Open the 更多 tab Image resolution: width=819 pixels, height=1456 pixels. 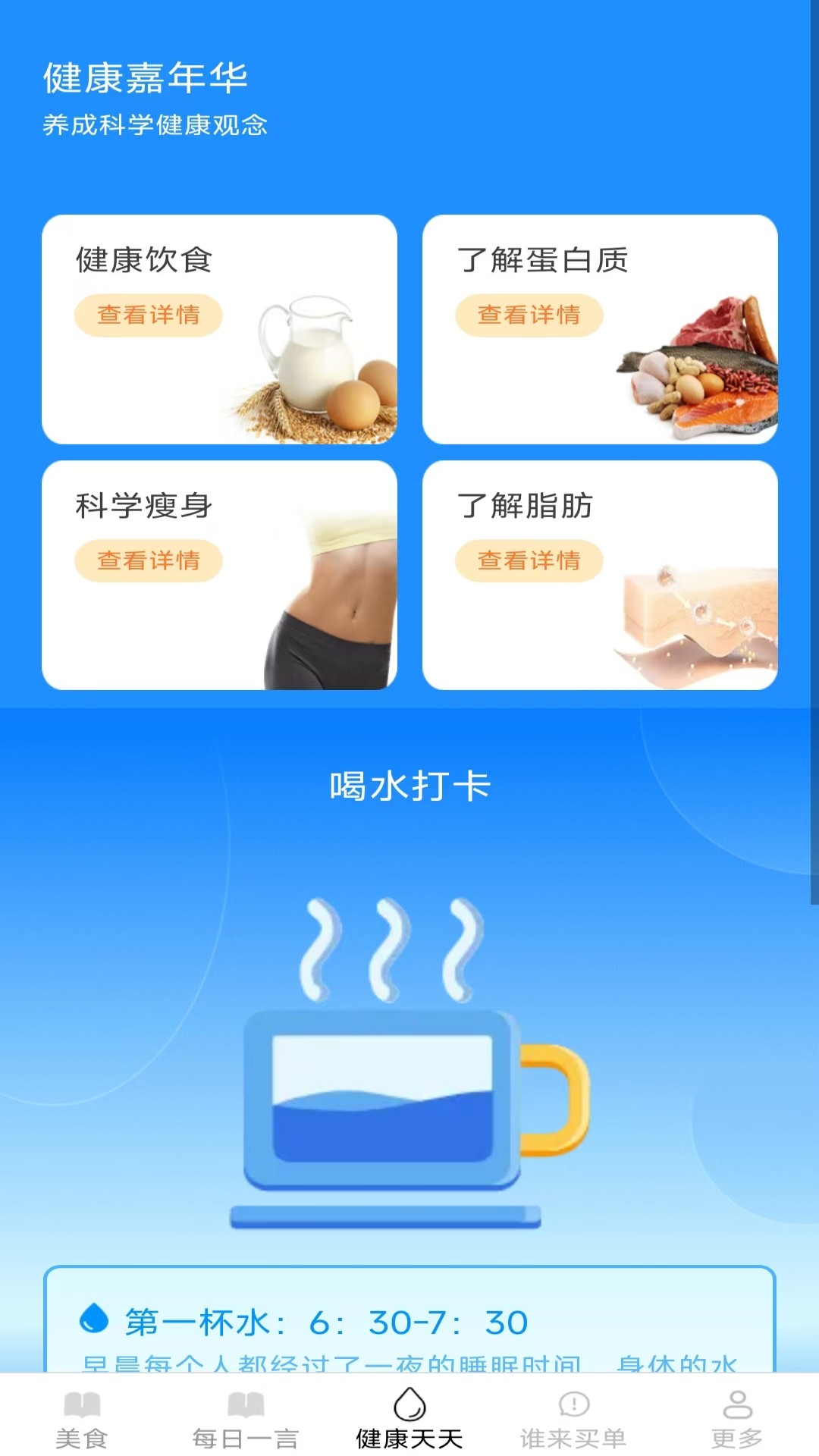pos(737,1418)
